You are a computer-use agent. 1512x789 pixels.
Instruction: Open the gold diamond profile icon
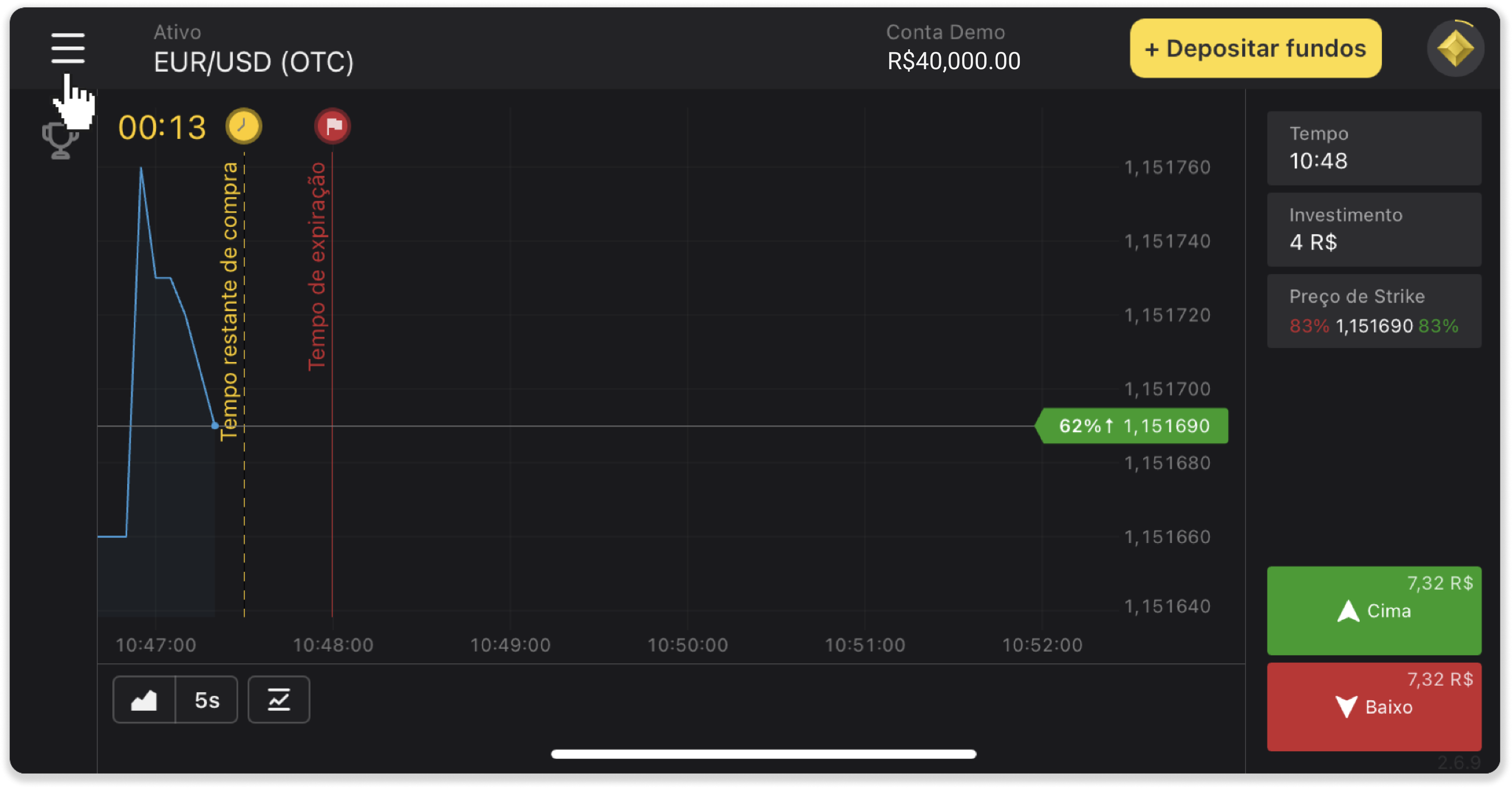point(1455,48)
